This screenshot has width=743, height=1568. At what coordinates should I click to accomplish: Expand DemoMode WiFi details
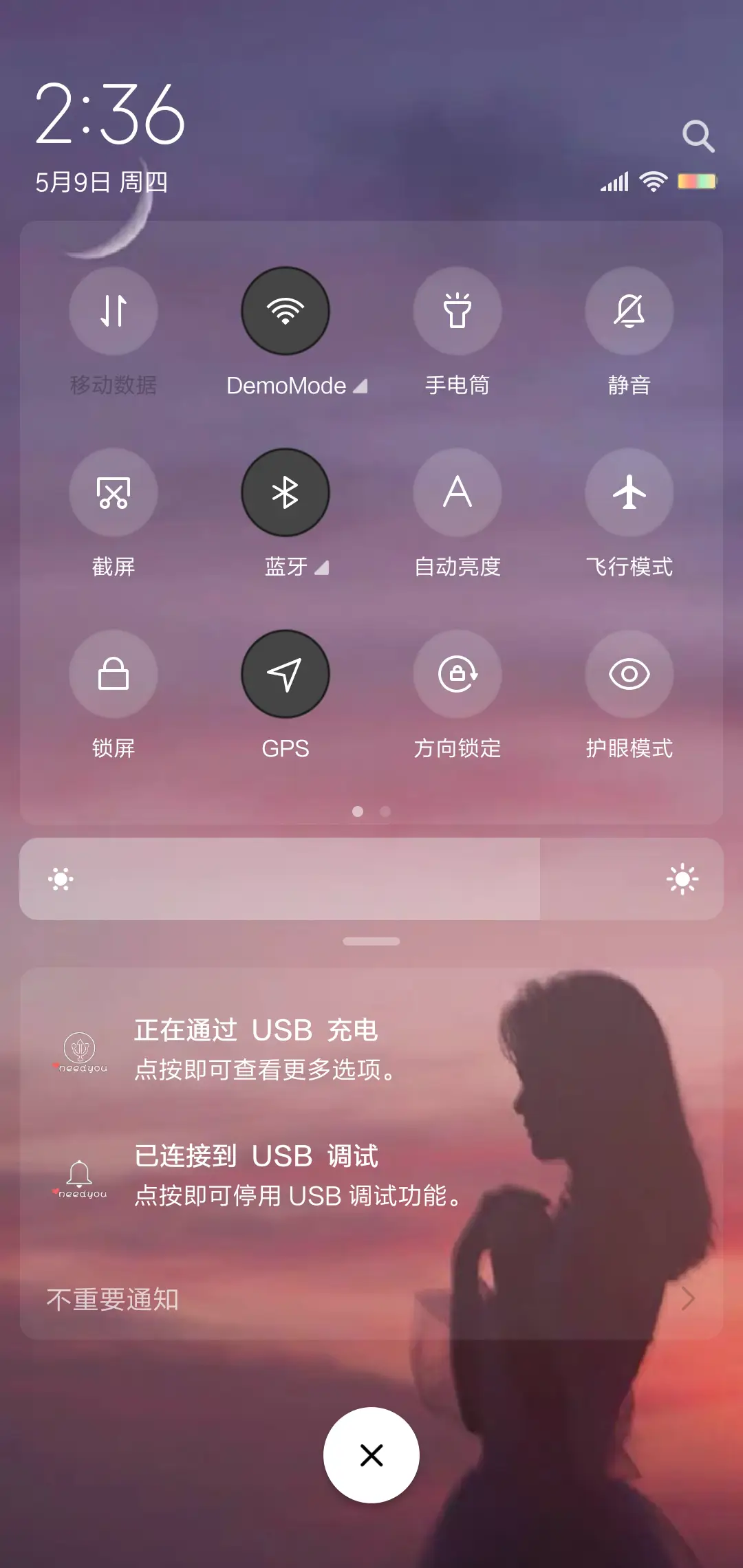click(x=361, y=386)
